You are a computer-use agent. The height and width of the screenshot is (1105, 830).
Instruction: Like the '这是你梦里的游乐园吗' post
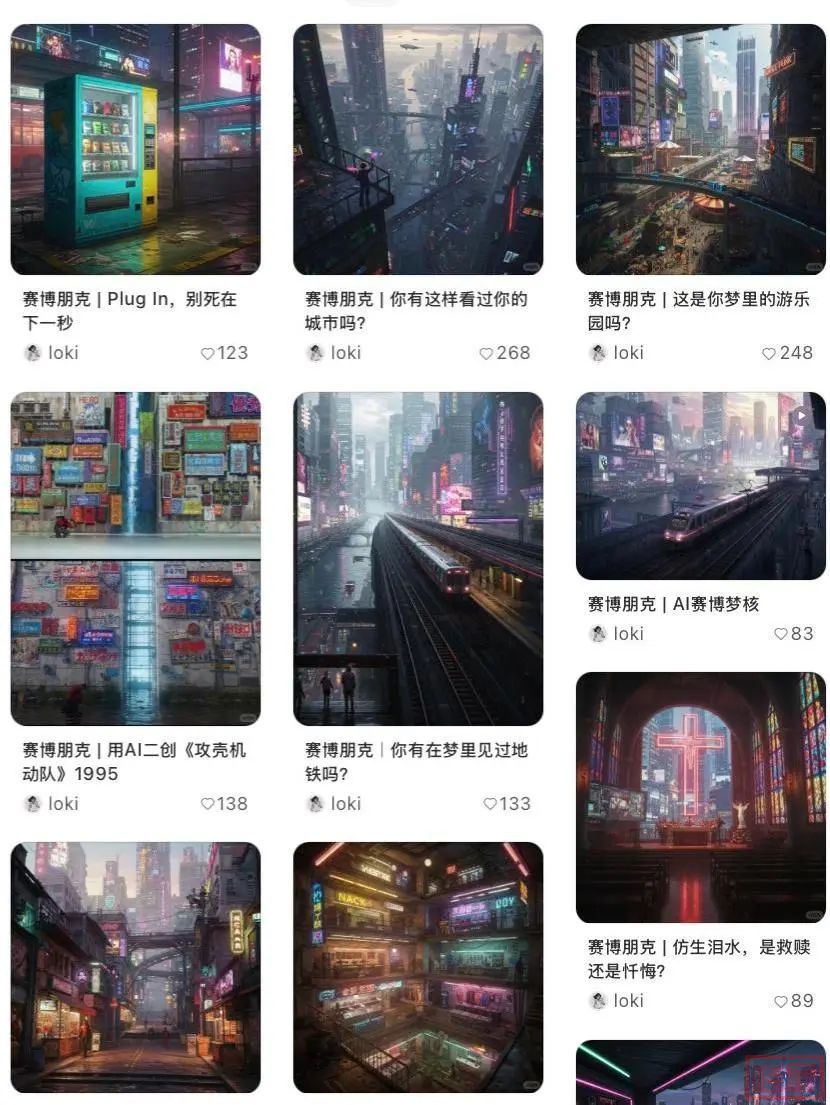tap(769, 353)
